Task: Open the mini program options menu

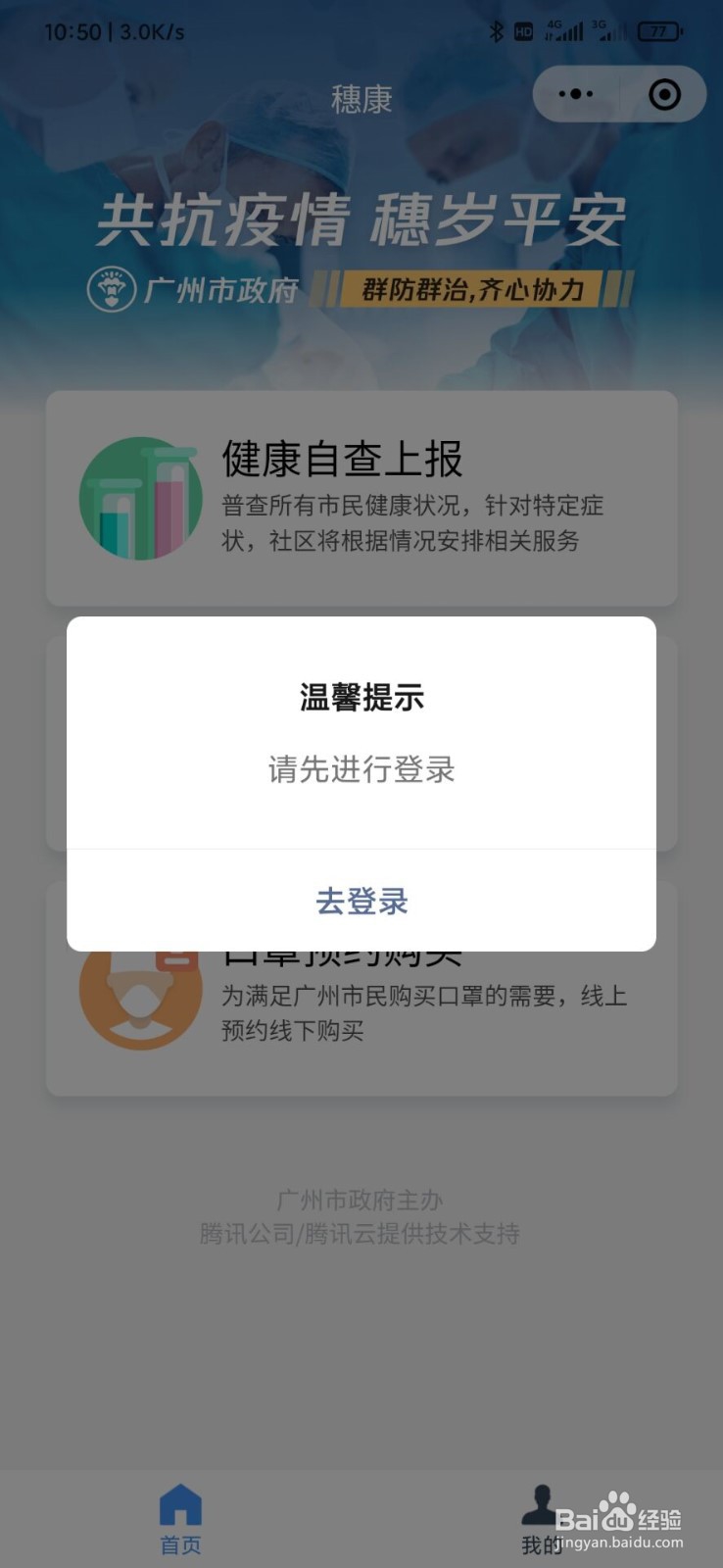Action: 575,93
